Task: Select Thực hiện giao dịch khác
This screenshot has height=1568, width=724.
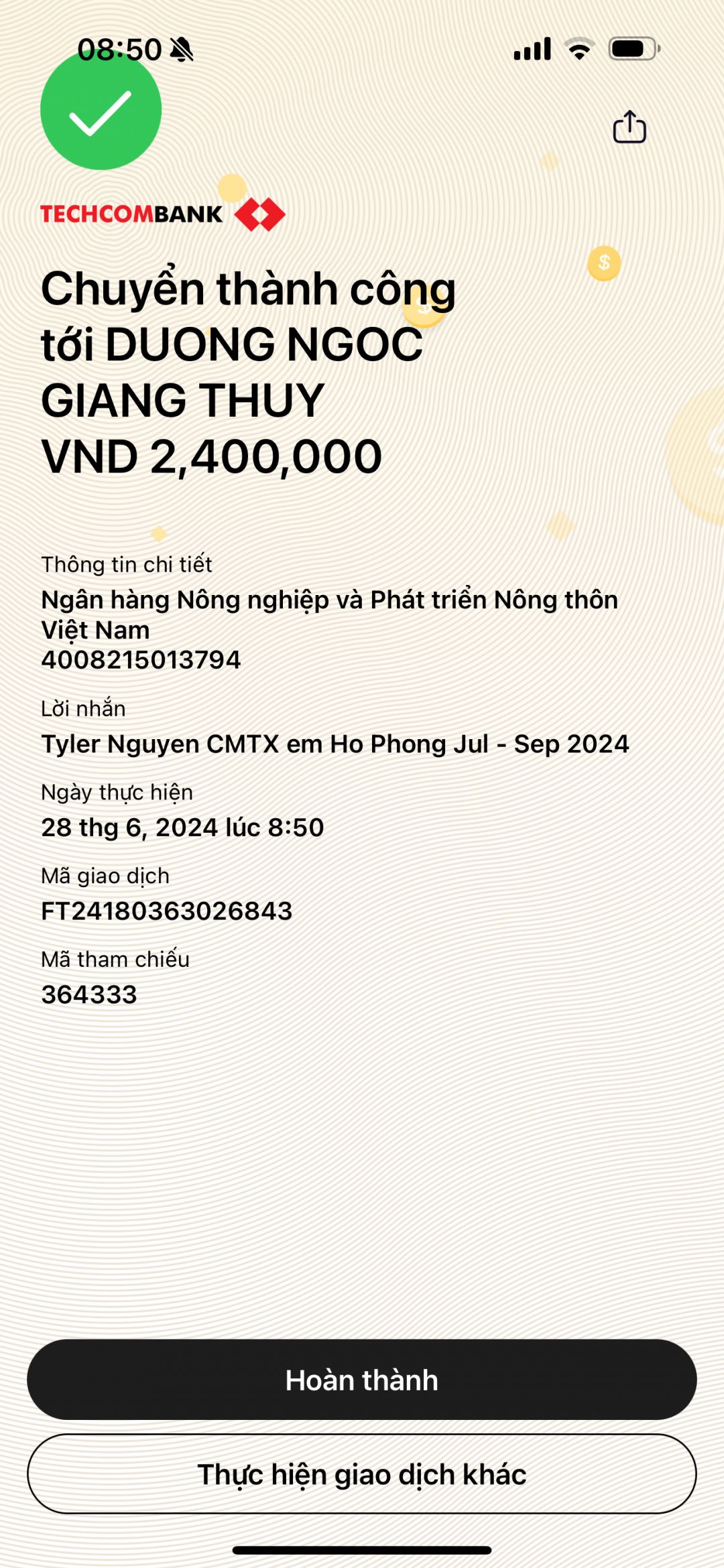Action: [362, 1474]
